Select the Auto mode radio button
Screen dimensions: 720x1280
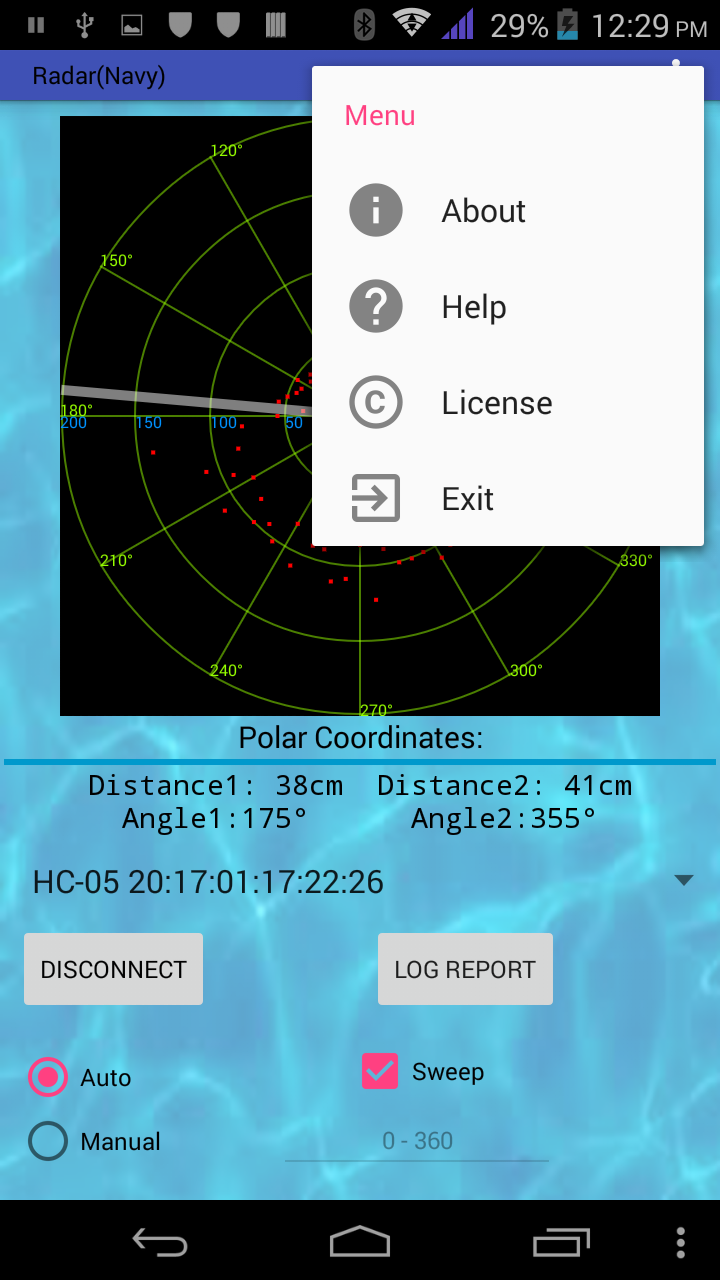[47, 1077]
